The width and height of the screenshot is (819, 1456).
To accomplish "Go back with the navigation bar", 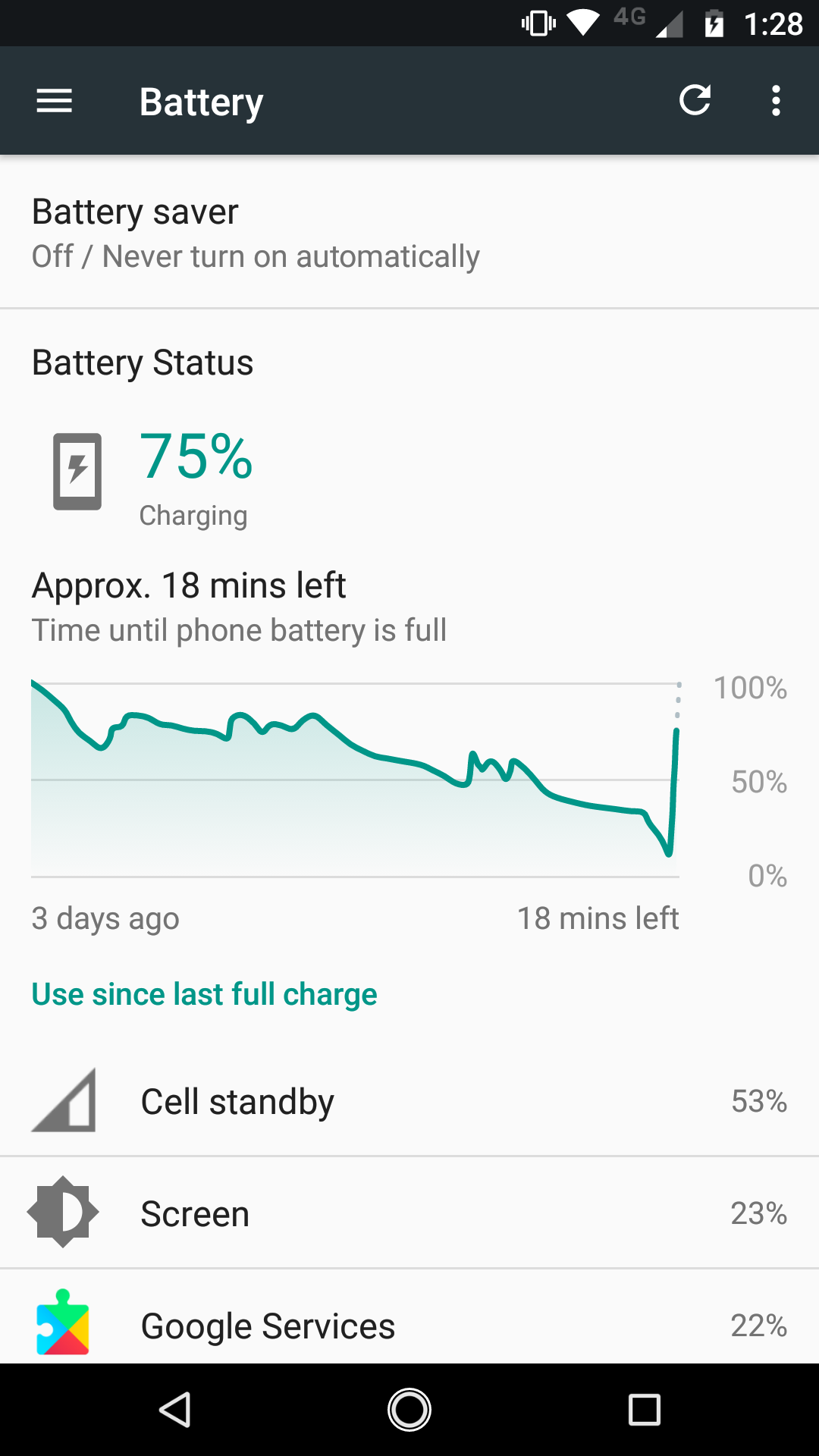I will 175,1410.
